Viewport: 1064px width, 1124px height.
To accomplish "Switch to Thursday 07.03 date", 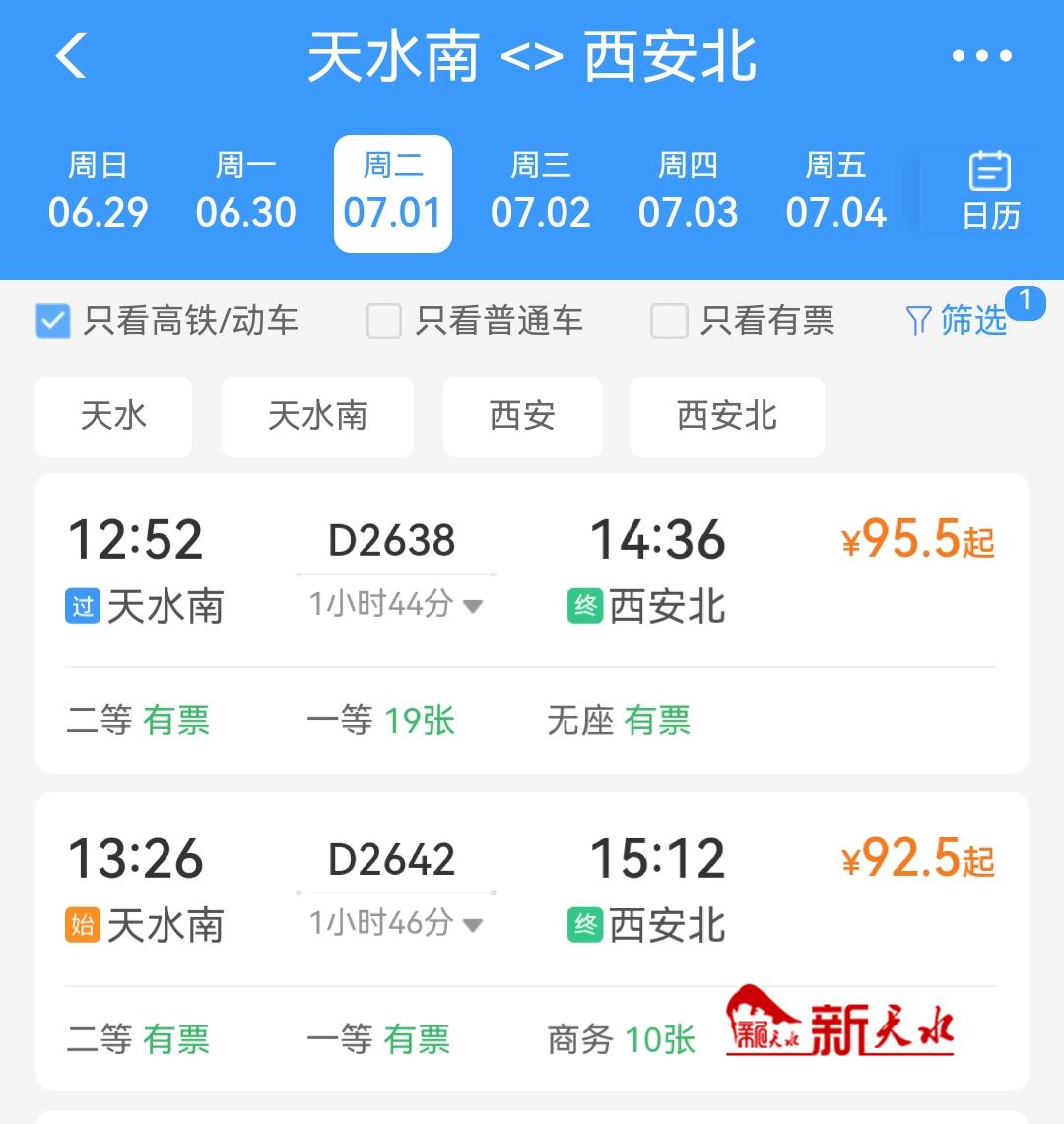I will pyautogui.click(x=688, y=192).
